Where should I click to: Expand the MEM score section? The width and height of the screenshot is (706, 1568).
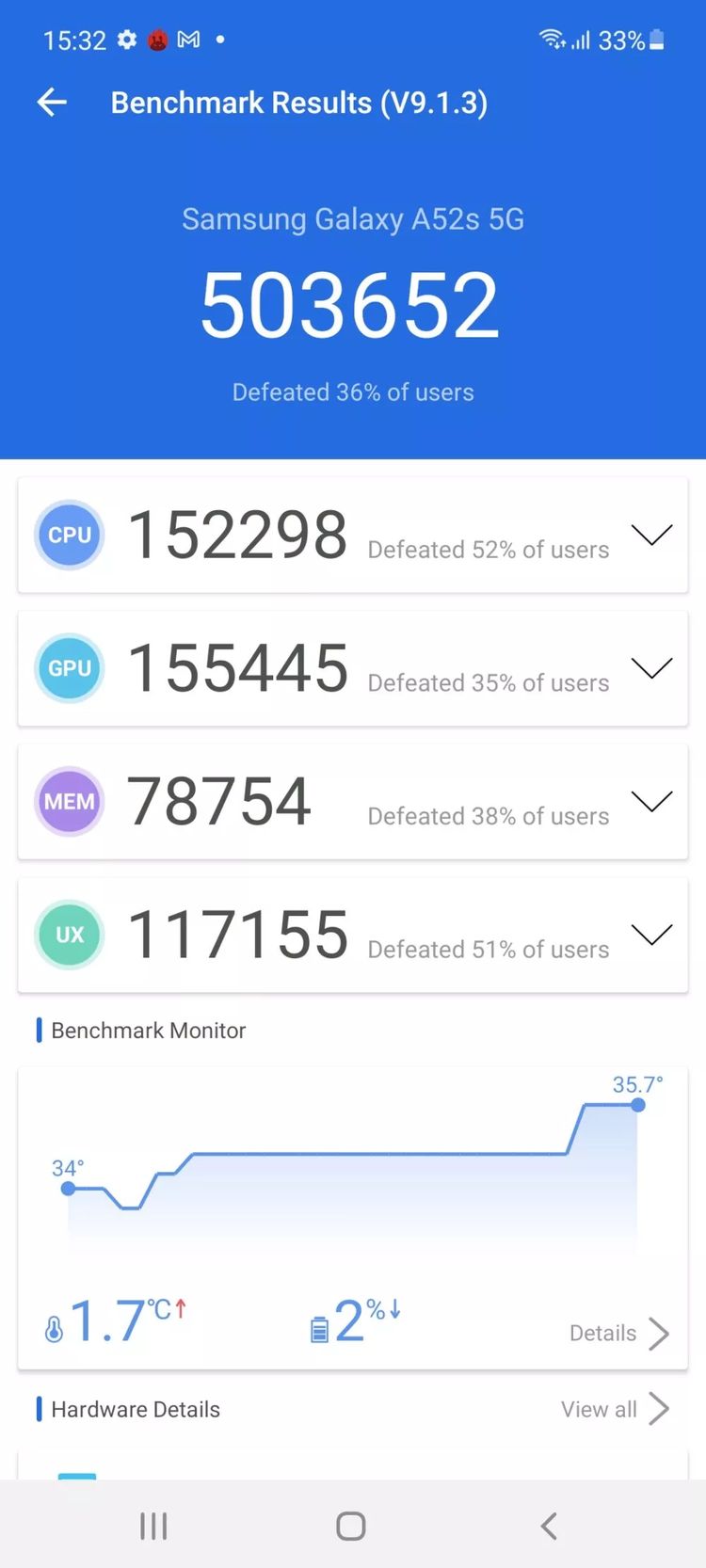(651, 802)
